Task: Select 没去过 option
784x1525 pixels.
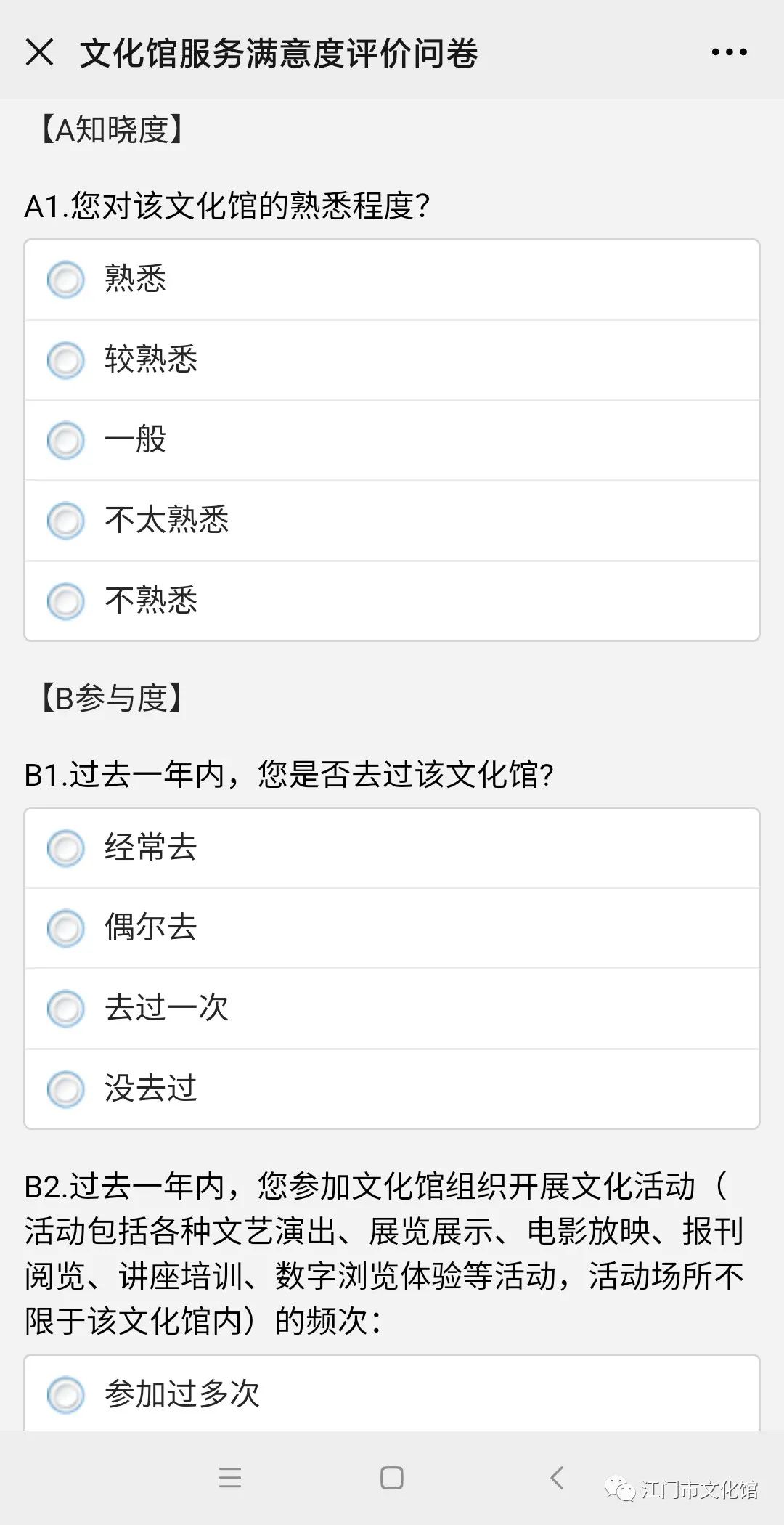Action: [x=392, y=1089]
